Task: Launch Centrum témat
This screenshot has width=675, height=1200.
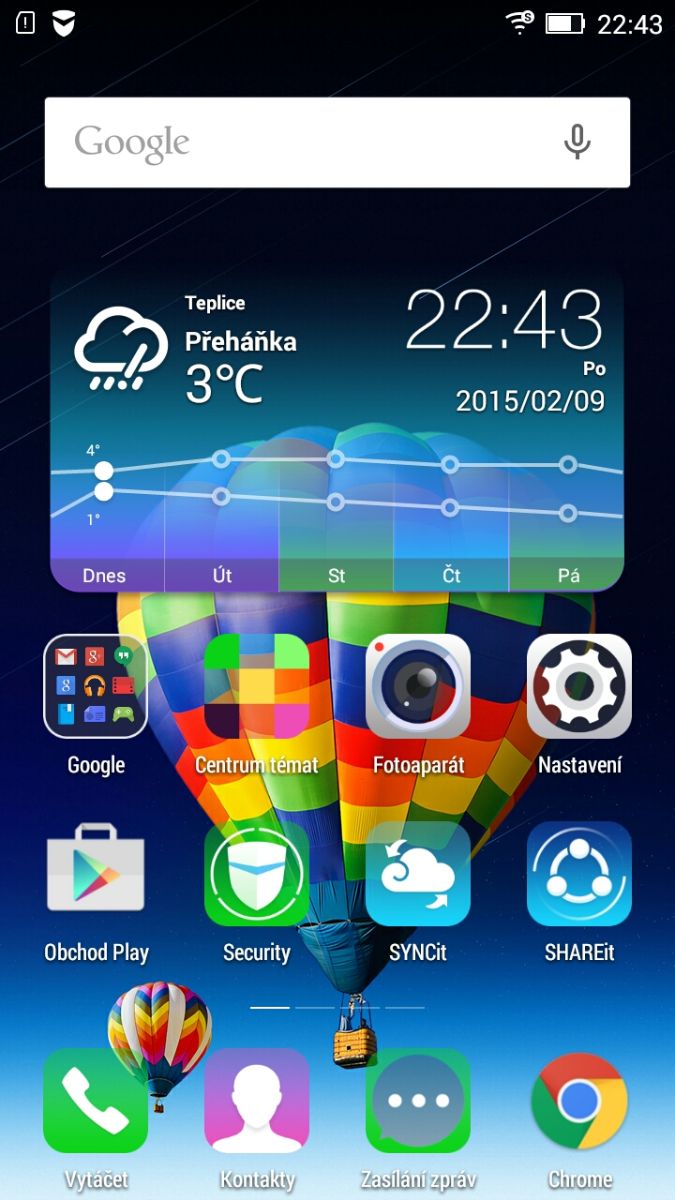Action: pos(256,687)
